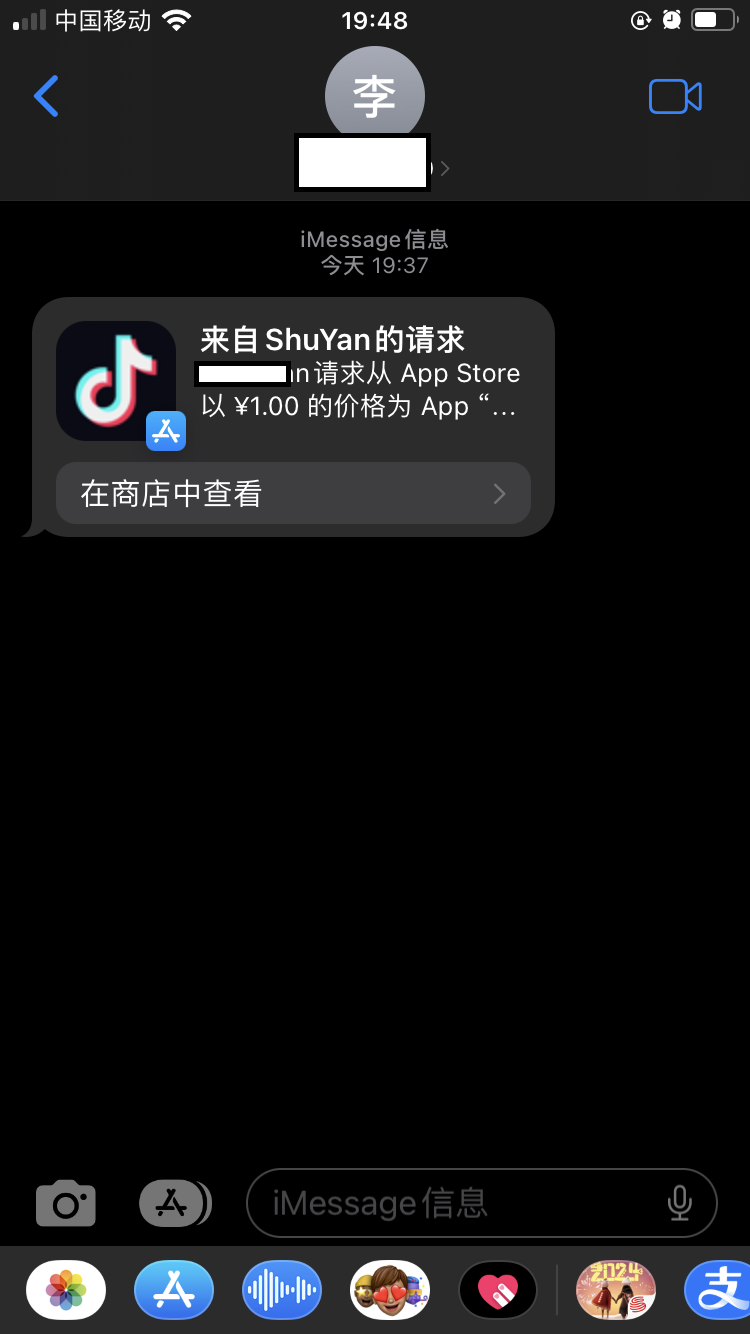The height and width of the screenshot is (1334, 750).
Task: Open the App Store iMessage app
Action: [174, 1290]
